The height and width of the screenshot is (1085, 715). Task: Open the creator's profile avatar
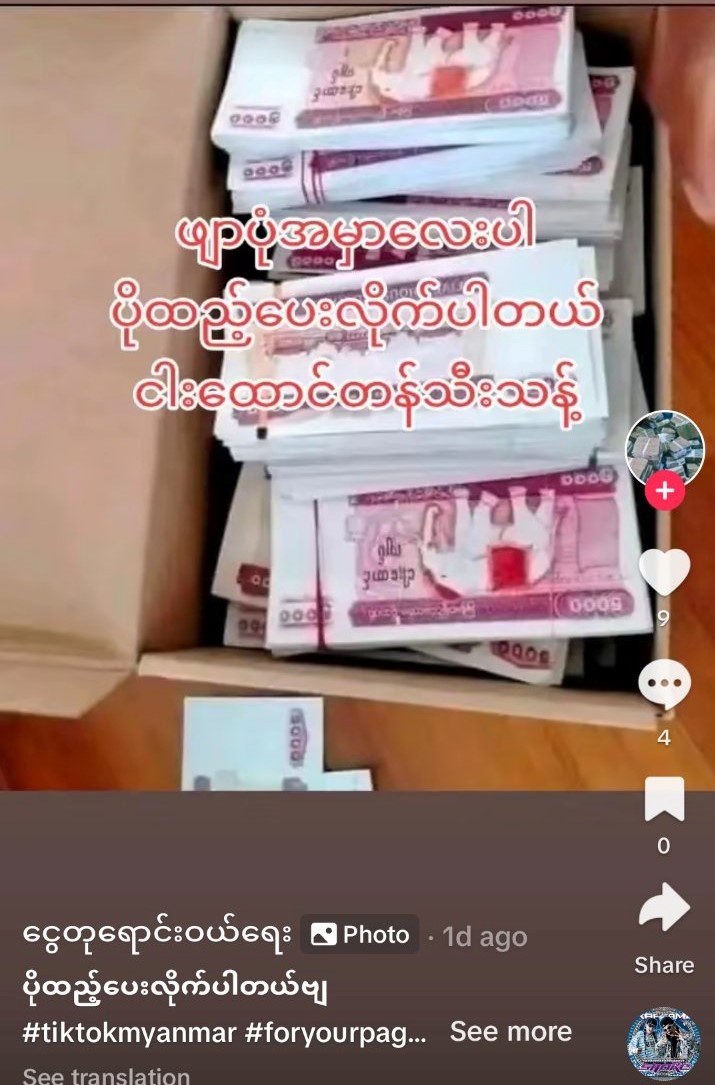(x=664, y=449)
